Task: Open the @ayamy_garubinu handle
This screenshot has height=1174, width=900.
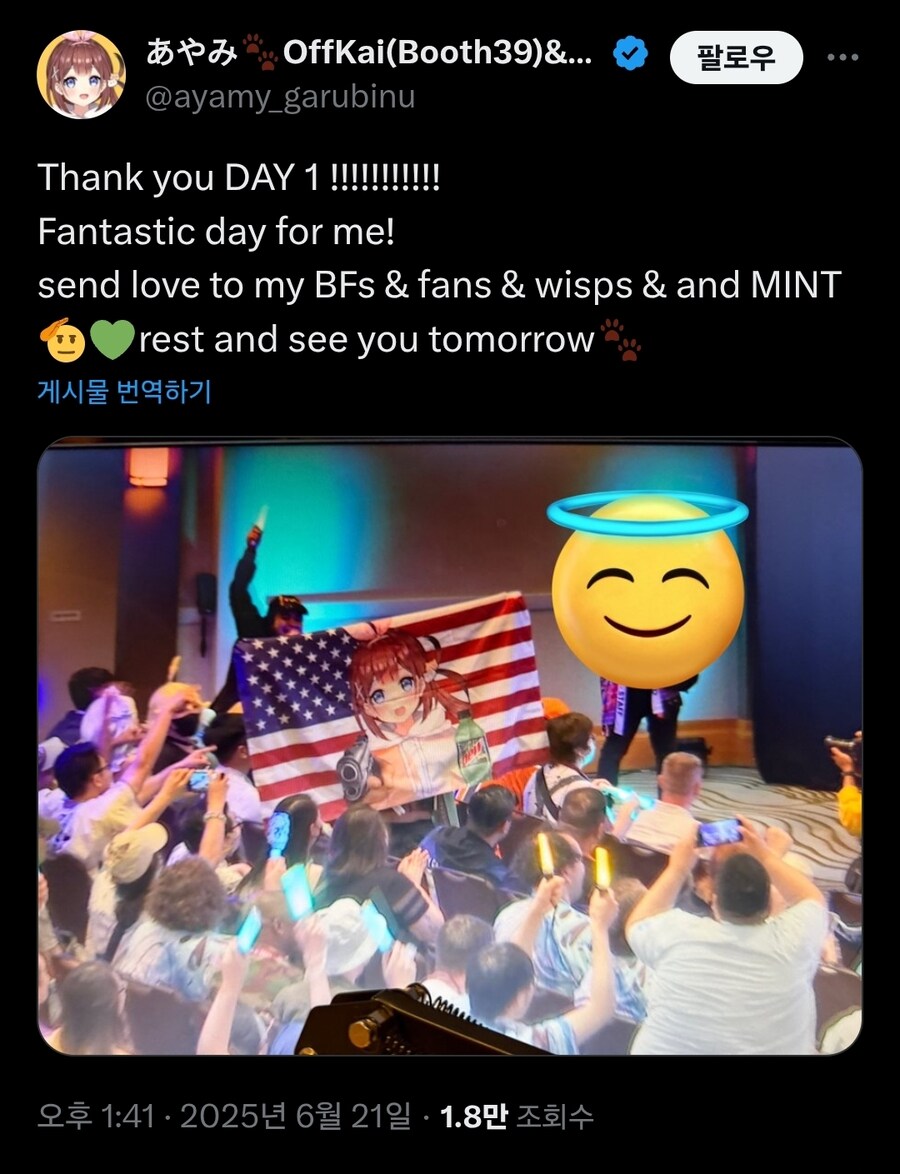Action: (x=280, y=97)
